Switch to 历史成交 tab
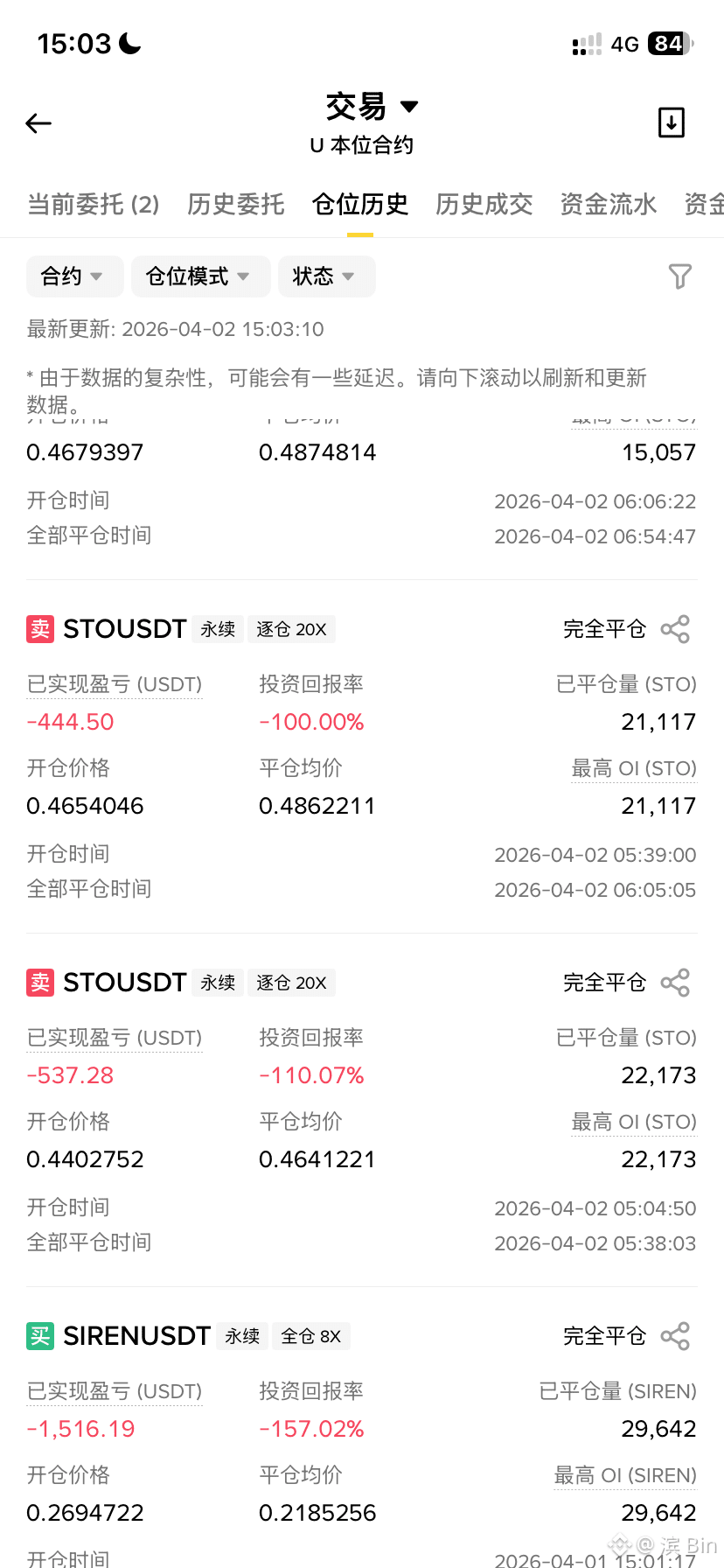724x1568 pixels. 484,205
